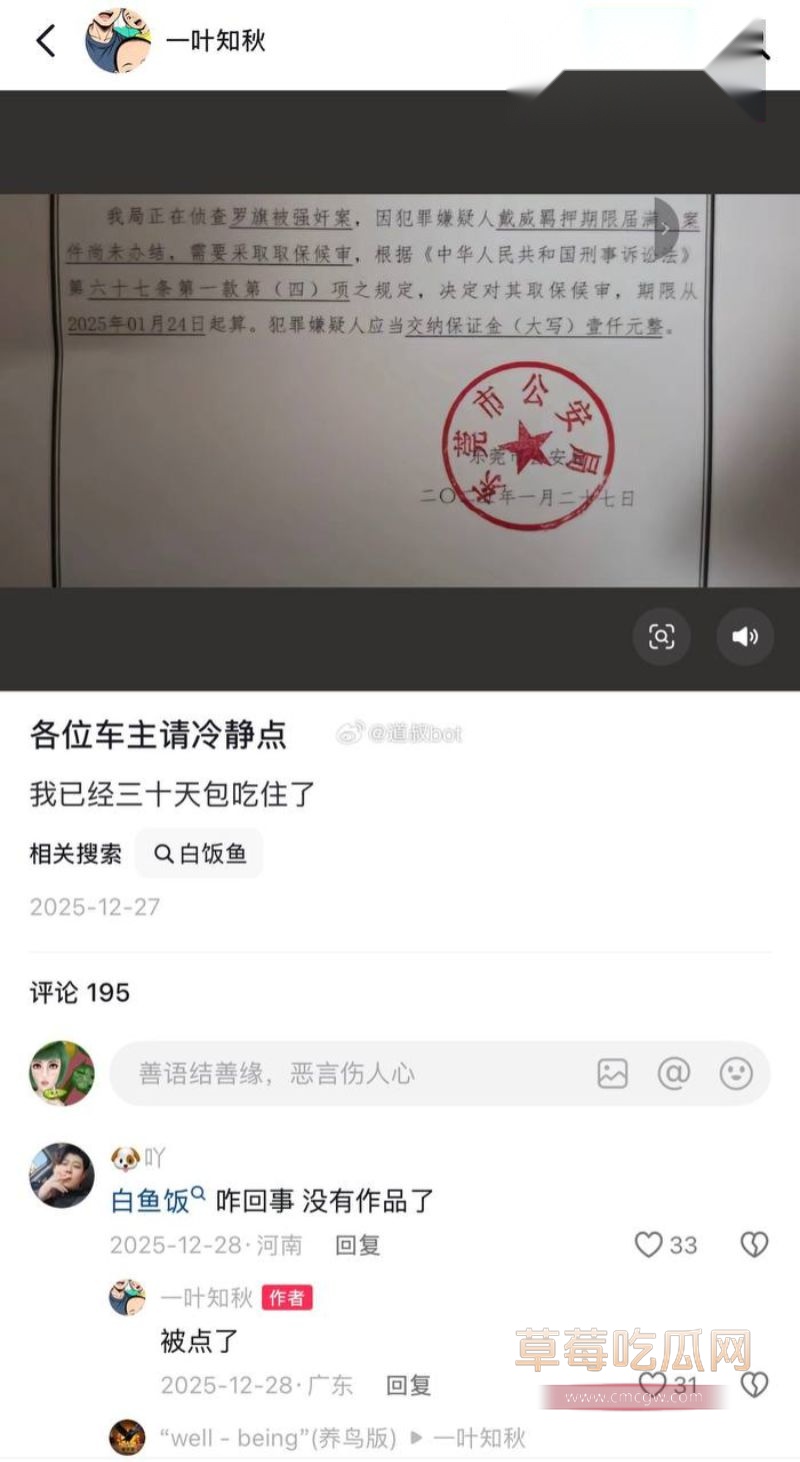Screen dimensions: 800x1462
Task: Mute the video sound via speaker icon
Action: coord(744,636)
